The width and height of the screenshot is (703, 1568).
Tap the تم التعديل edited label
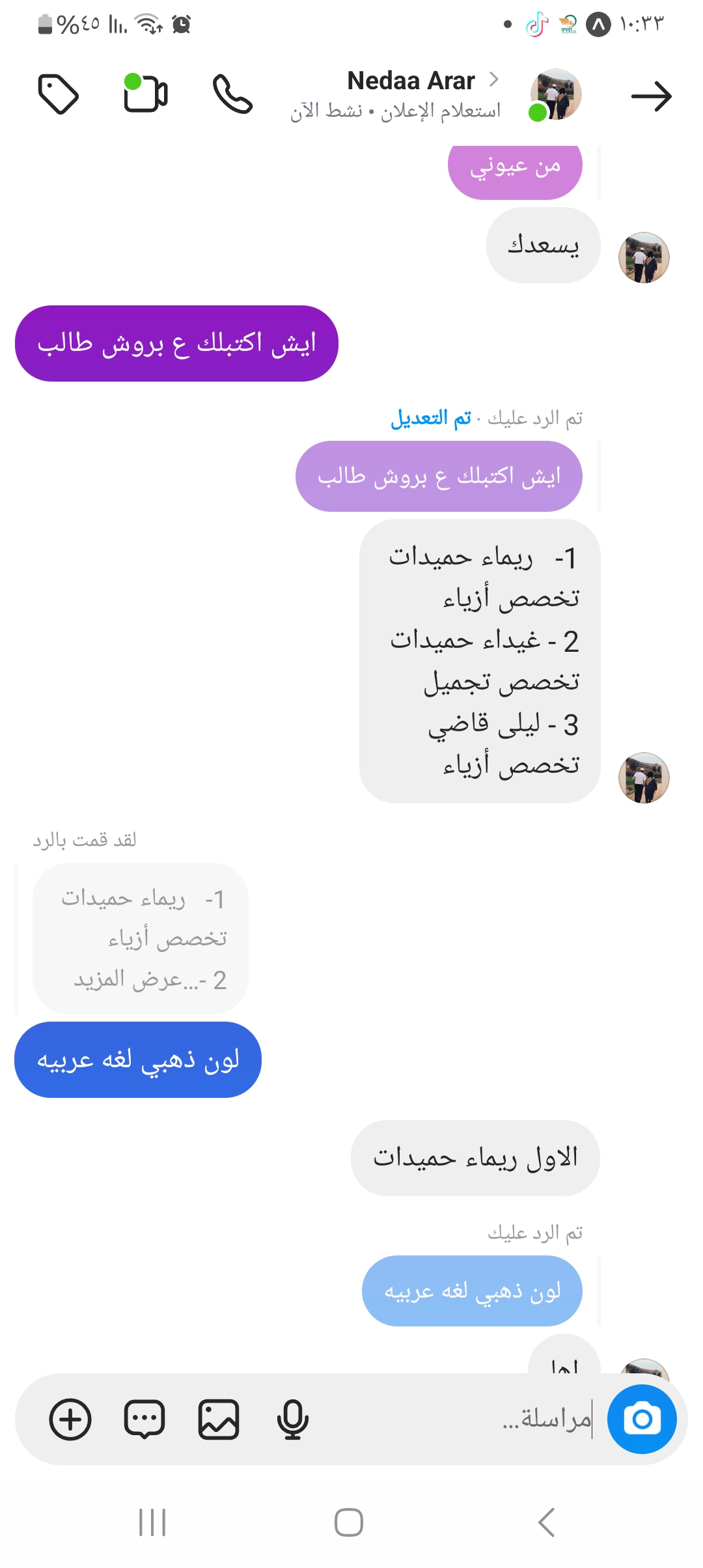pos(431,418)
